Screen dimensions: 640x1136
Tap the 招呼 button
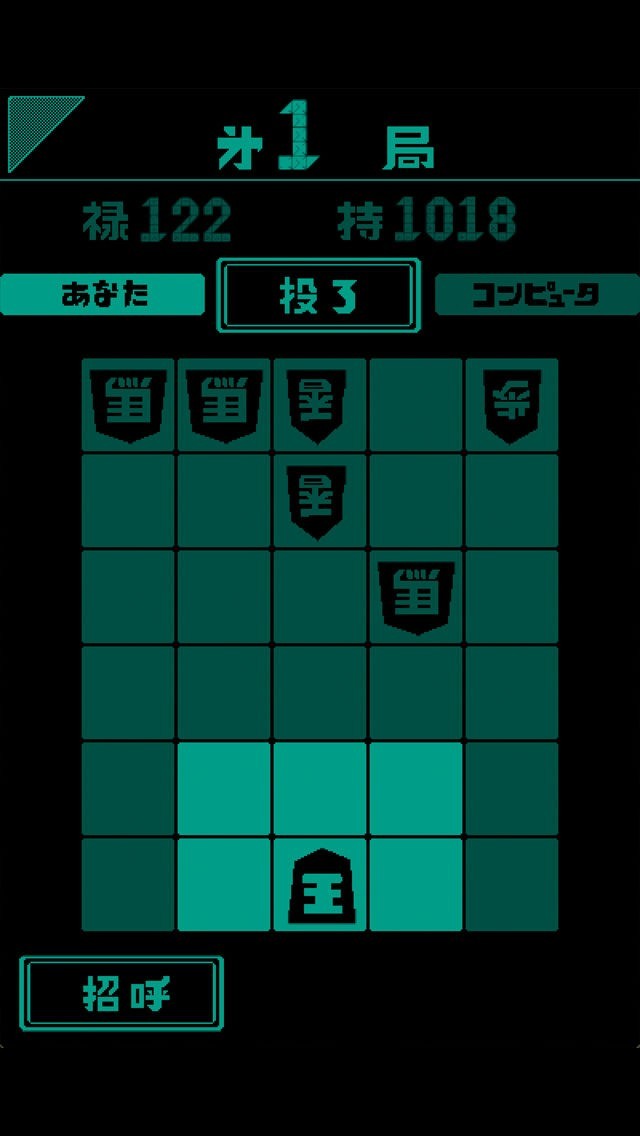click(x=121, y=994)
